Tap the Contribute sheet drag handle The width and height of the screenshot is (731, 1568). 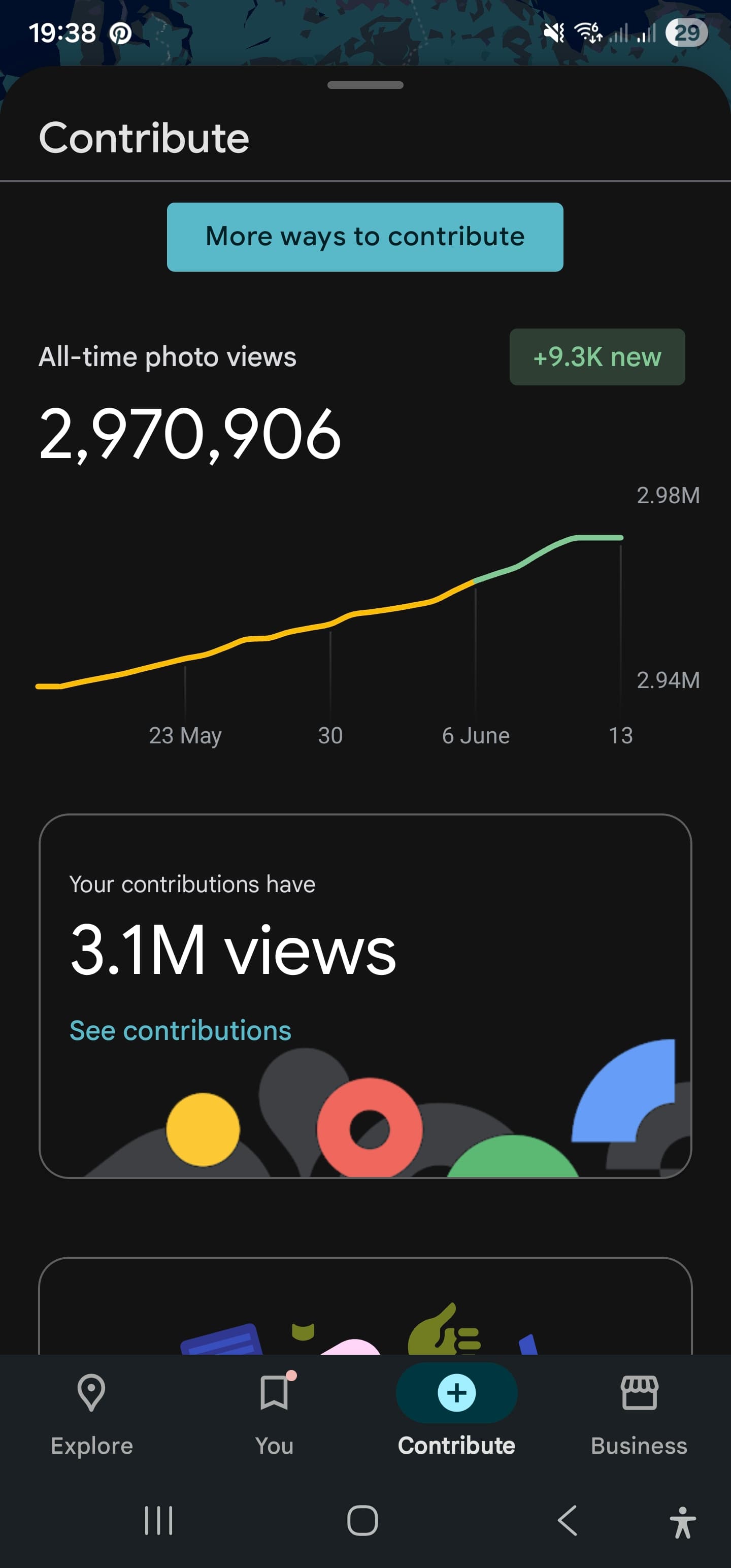coord(365,85)
